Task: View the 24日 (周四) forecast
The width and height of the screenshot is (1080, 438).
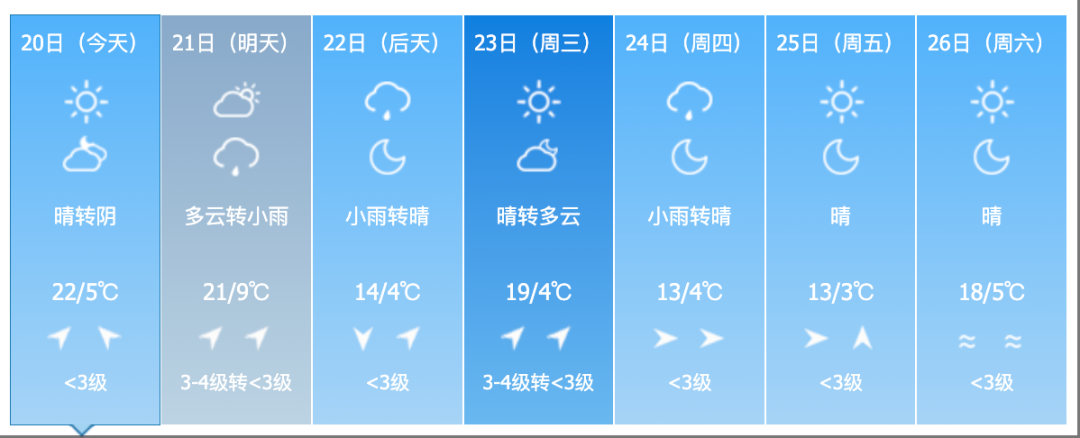Action: (x=689, y=220)
